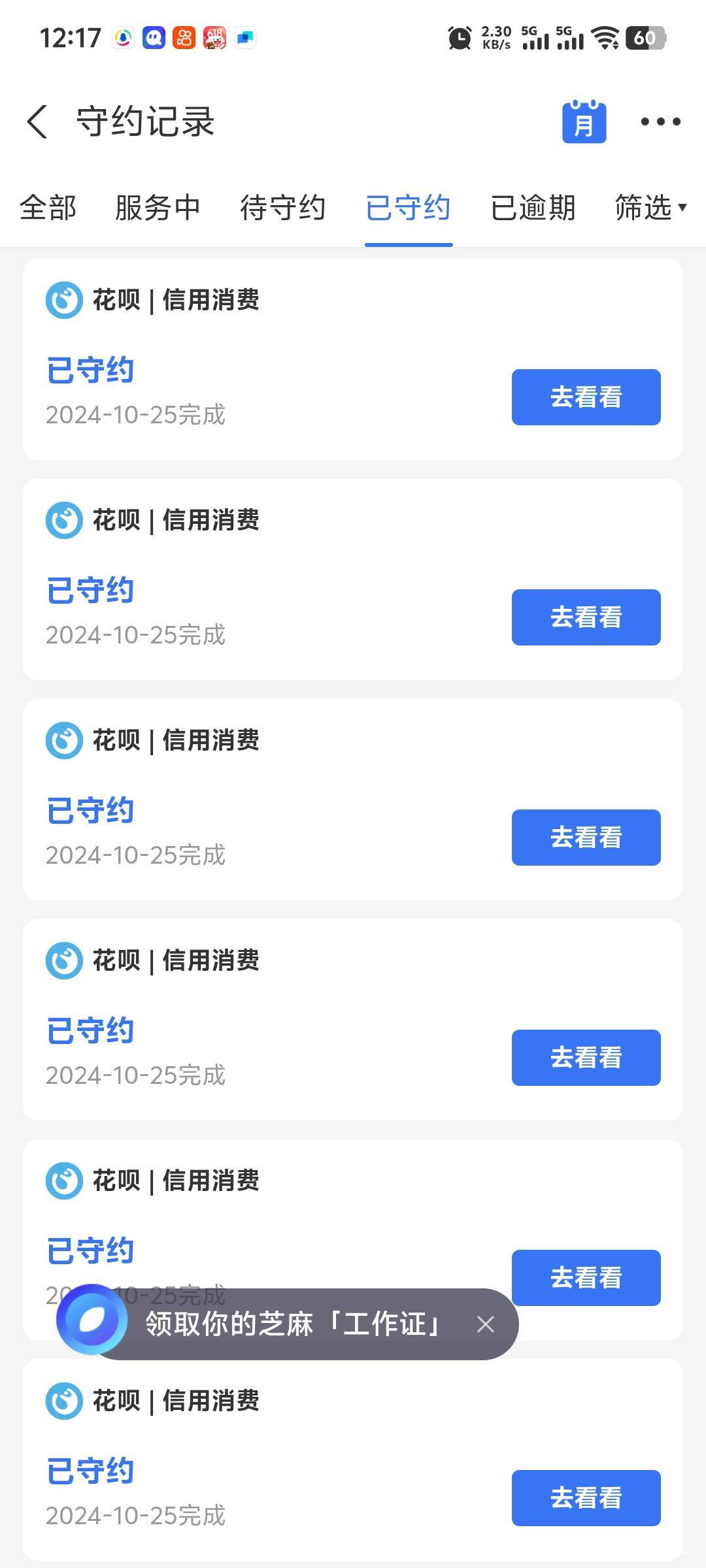Open the three-dot overflow menu
This screenshot has width=706, height=1568.
coord(660,122)
